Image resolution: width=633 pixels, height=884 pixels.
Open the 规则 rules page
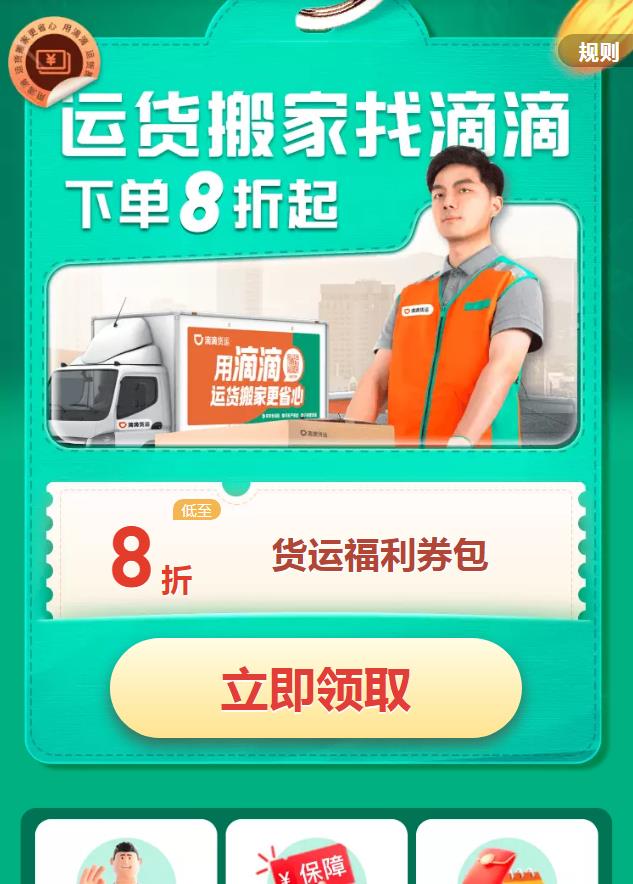coord(597,53)
